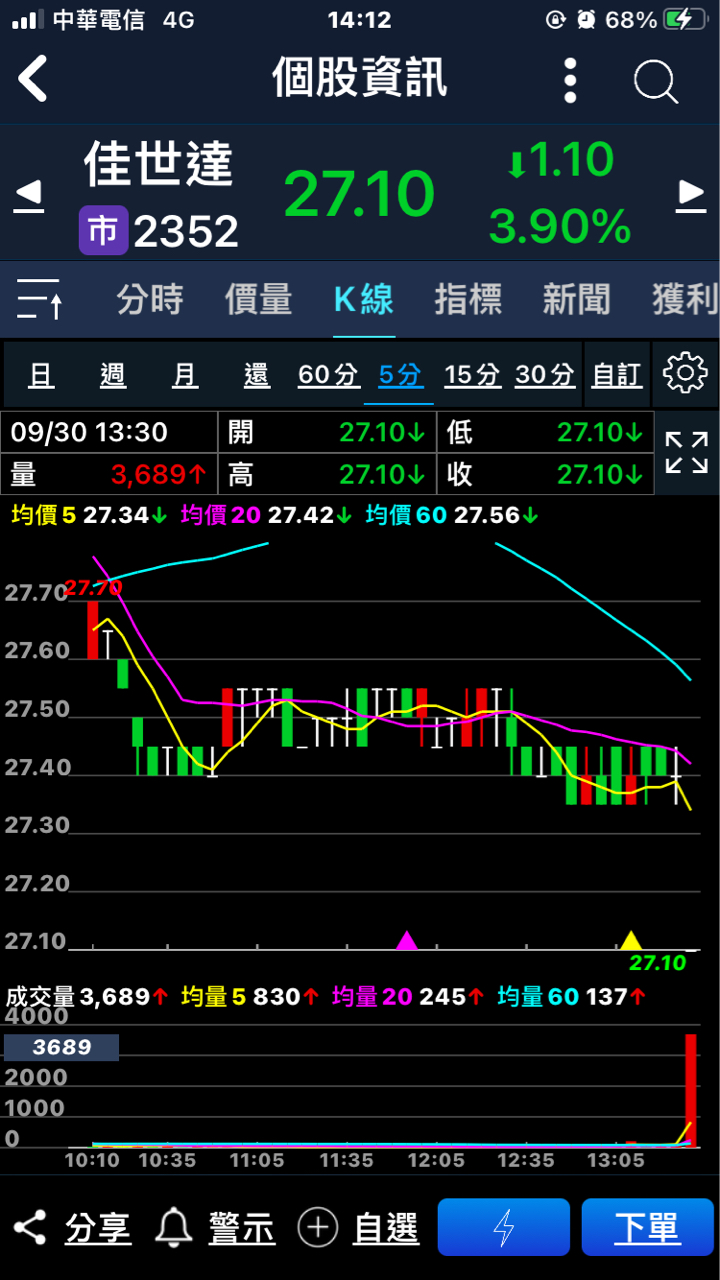Go to the next stock
The width and height of the screenshot is (720, 1280).
[691, 194]
